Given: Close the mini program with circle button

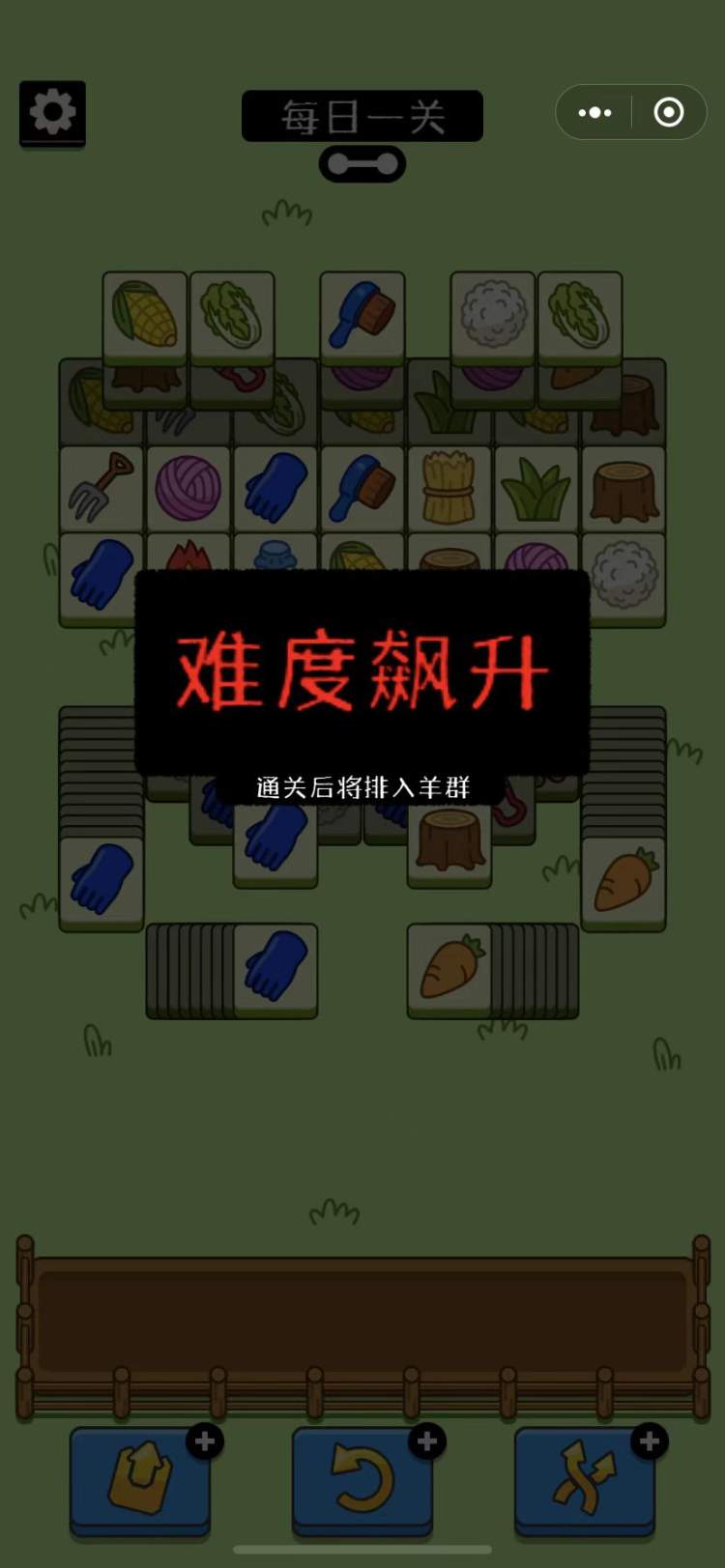Looking at the screenshot, I should click(x=668, y=113).
